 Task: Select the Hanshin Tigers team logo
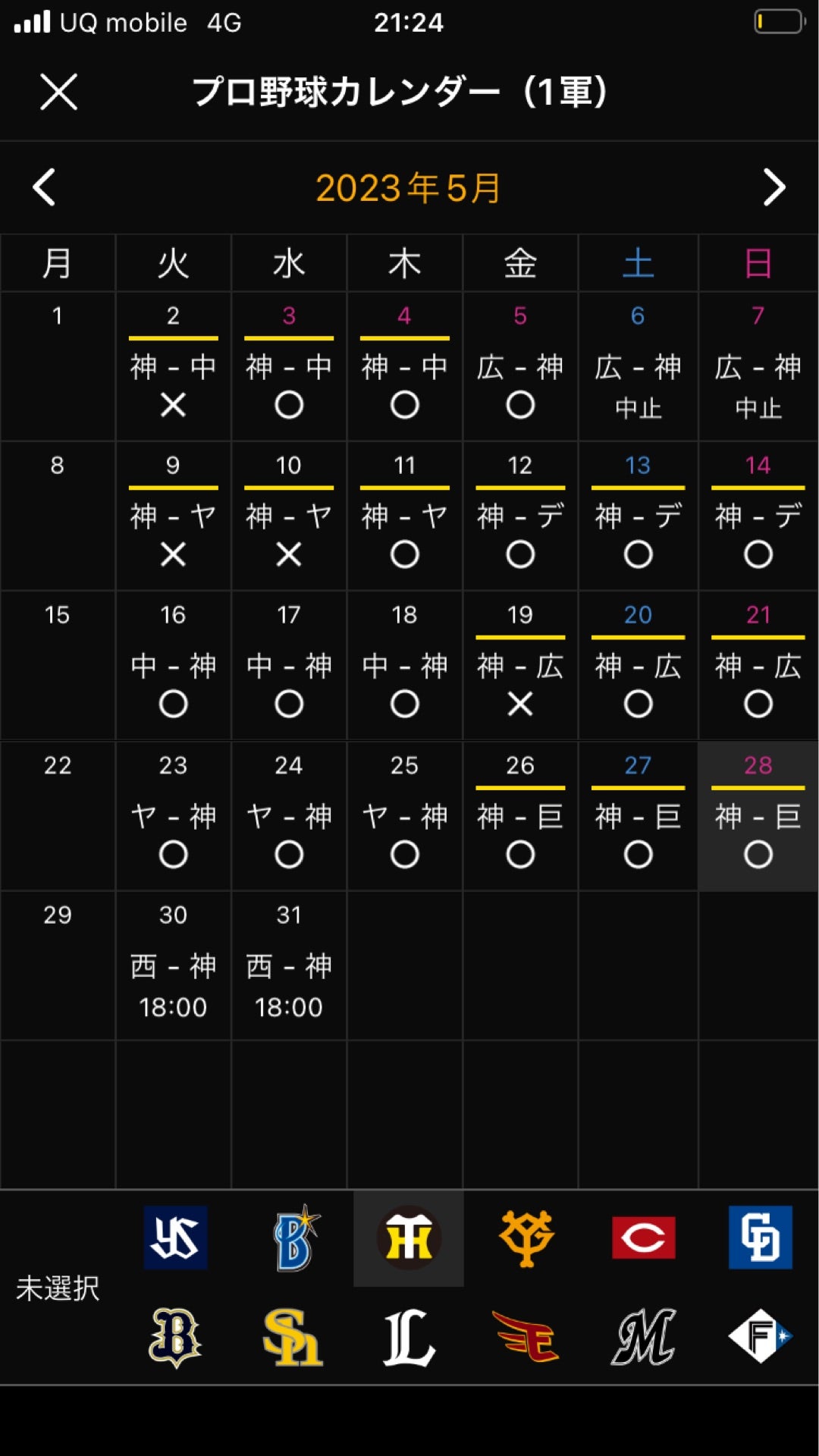click(409, 1238)
